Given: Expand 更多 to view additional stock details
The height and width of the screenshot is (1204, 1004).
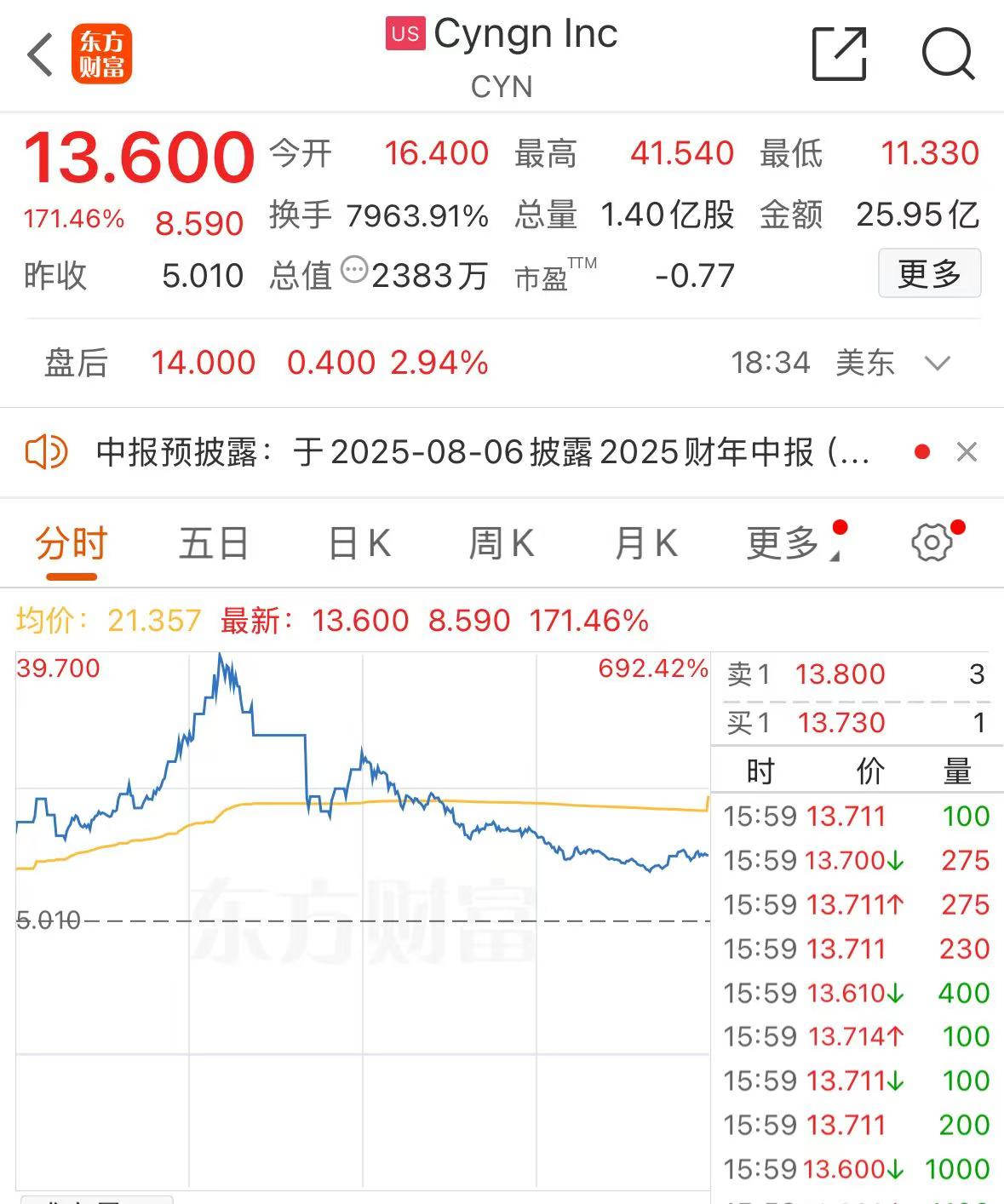Looking at the screenshot, I should tap(929, 274).
